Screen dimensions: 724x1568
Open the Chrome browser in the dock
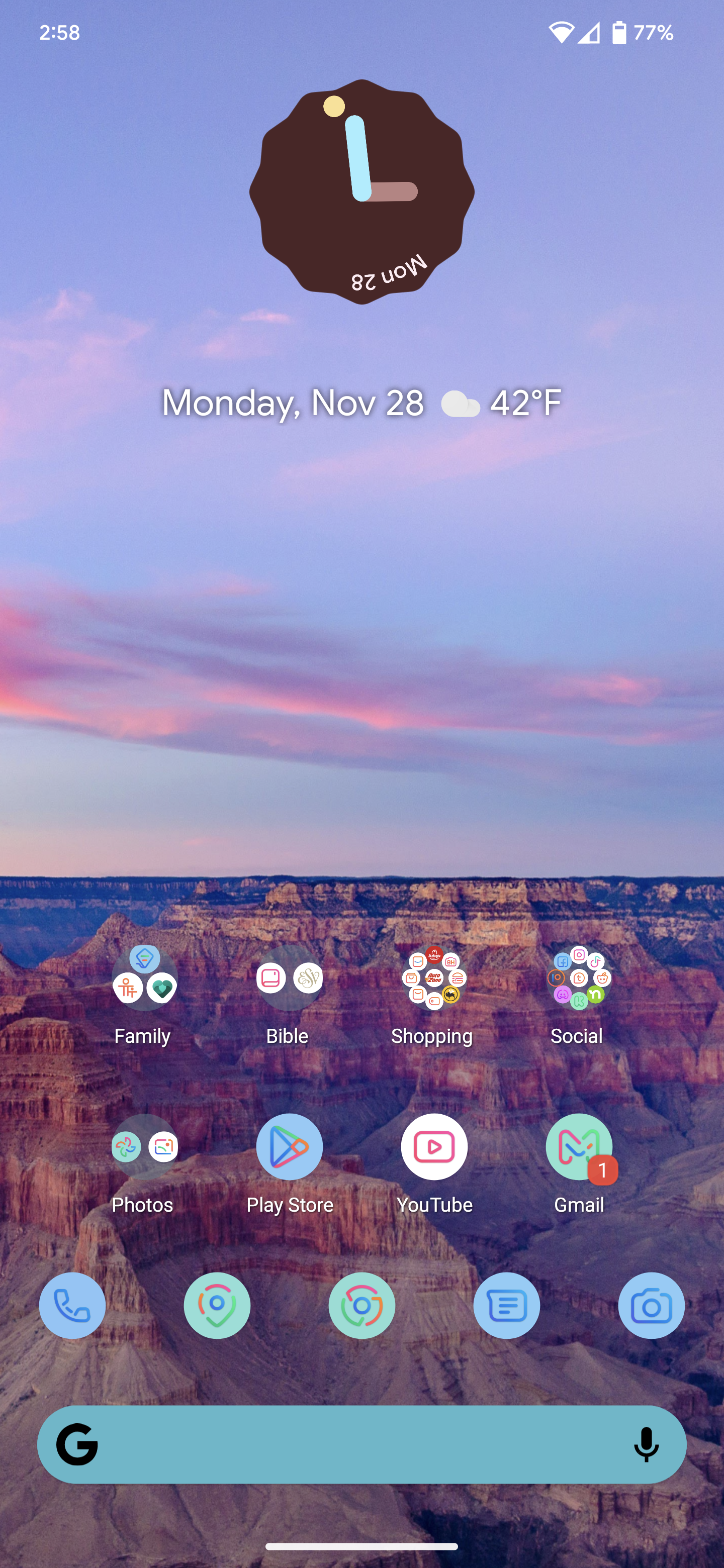361,1306
